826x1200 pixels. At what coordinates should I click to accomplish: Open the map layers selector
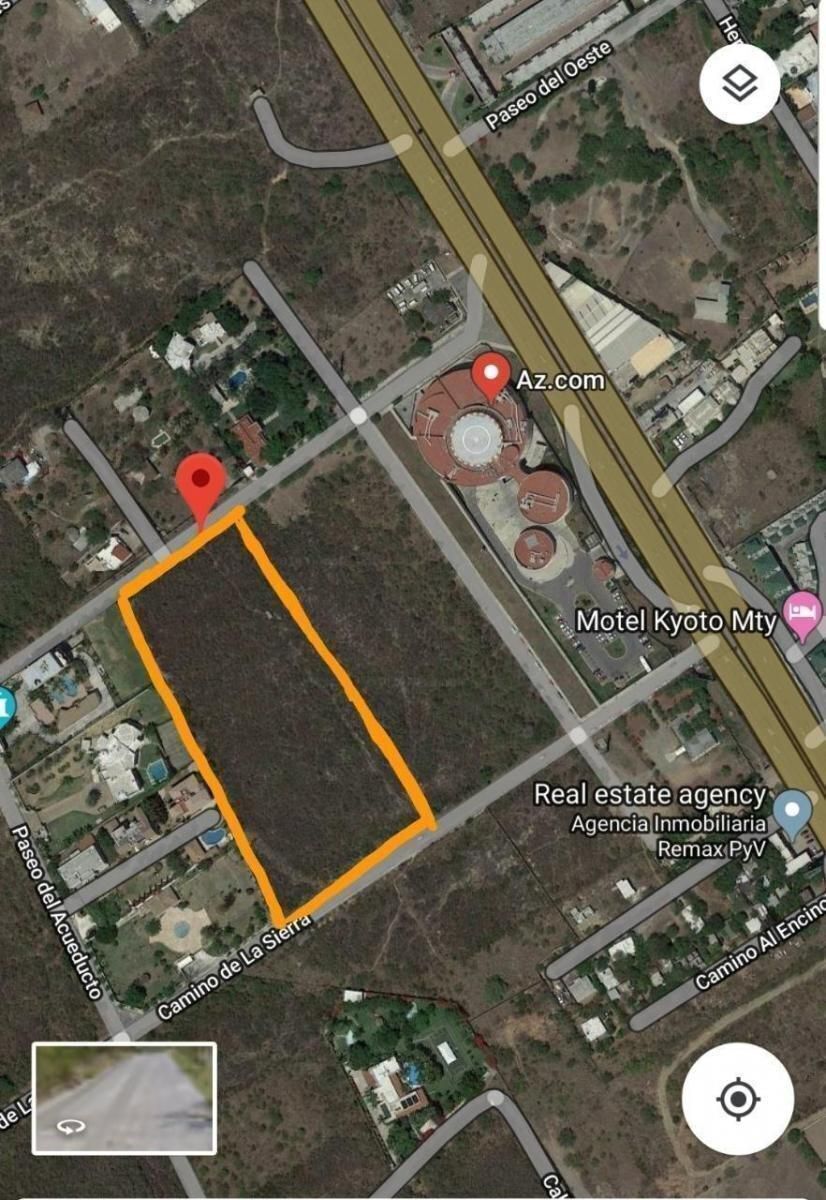pos(740,84)
